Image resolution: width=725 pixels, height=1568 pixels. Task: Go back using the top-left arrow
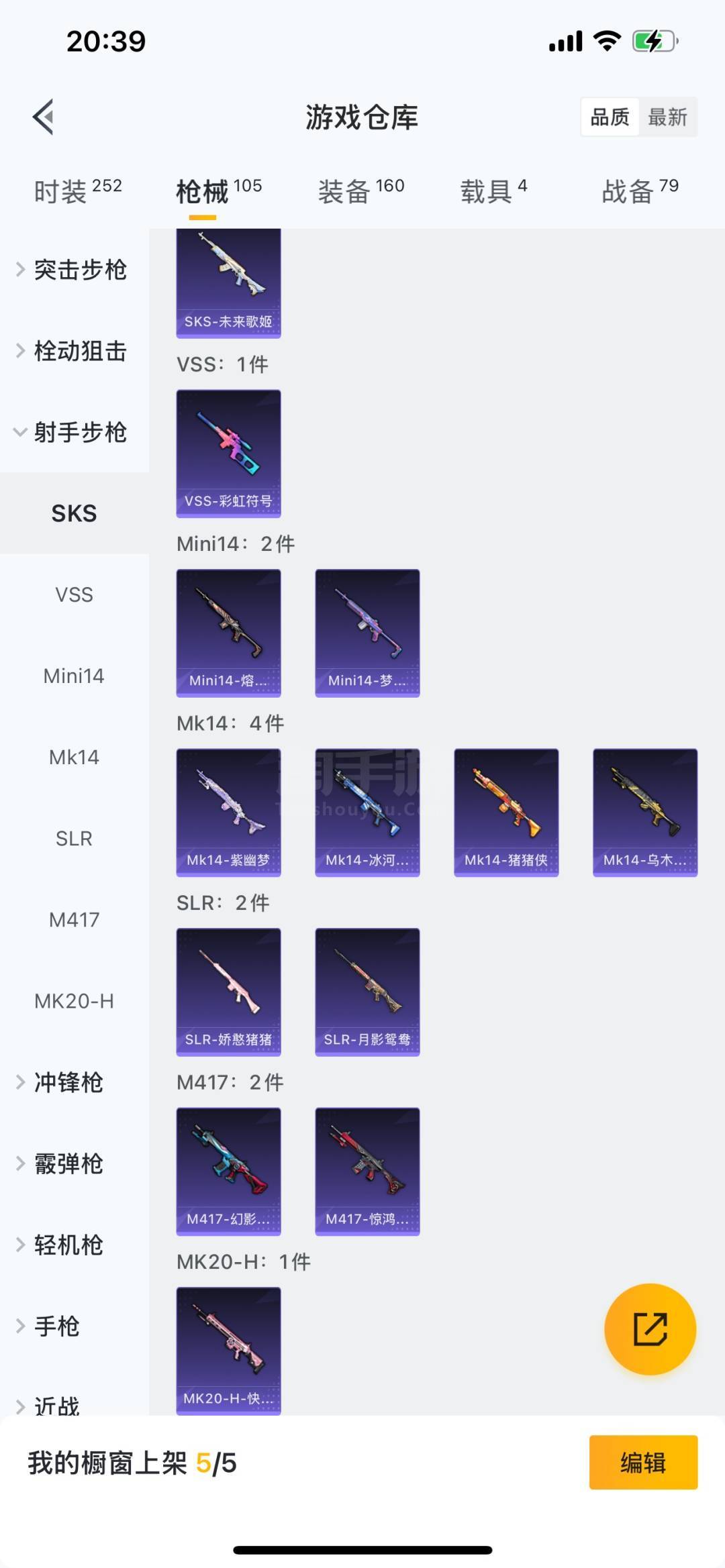click(44, 117)
